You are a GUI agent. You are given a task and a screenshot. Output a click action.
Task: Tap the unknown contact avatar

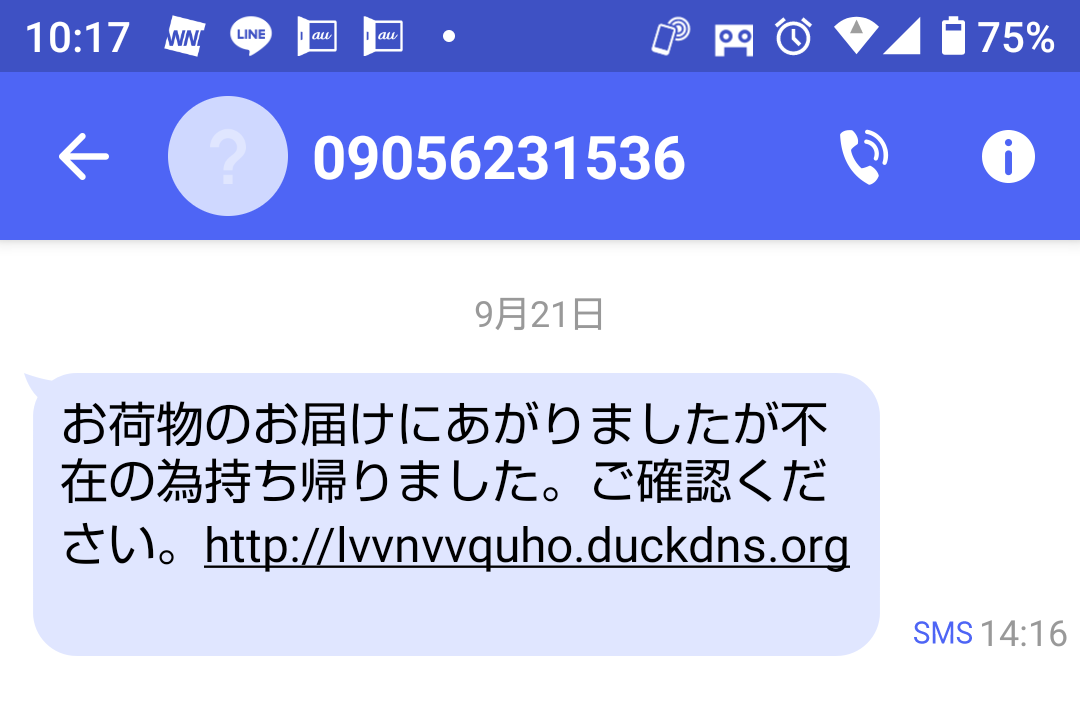[x=227, y=157]
